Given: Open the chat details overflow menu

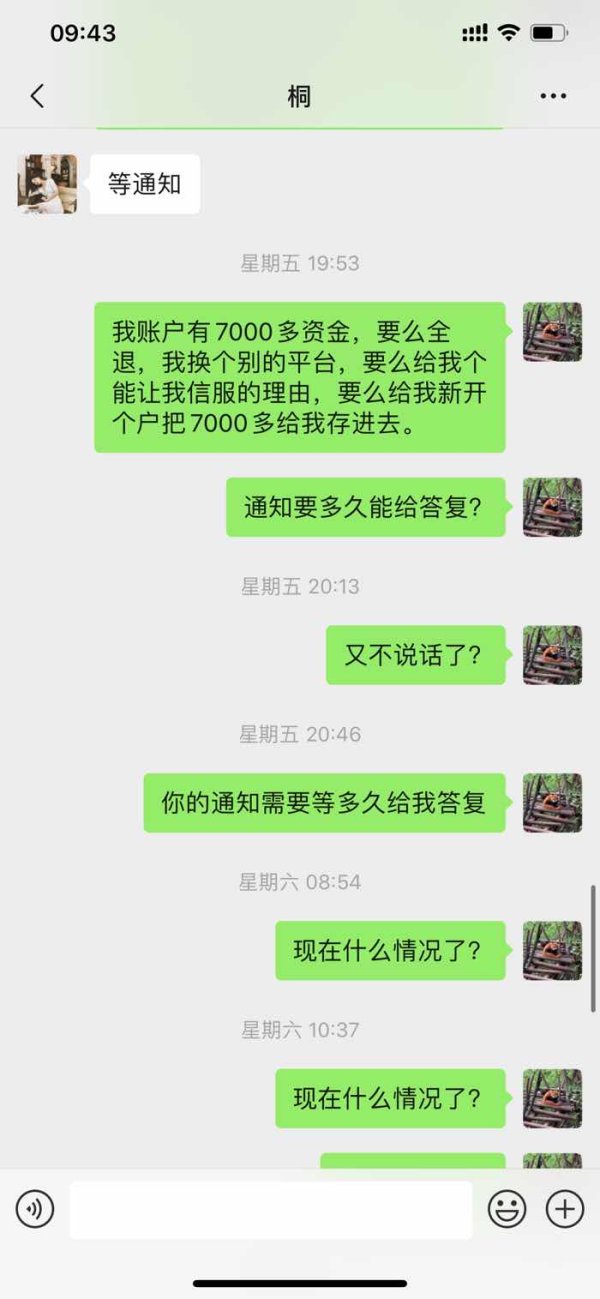Looking at the screenshot, I should 553,96.
